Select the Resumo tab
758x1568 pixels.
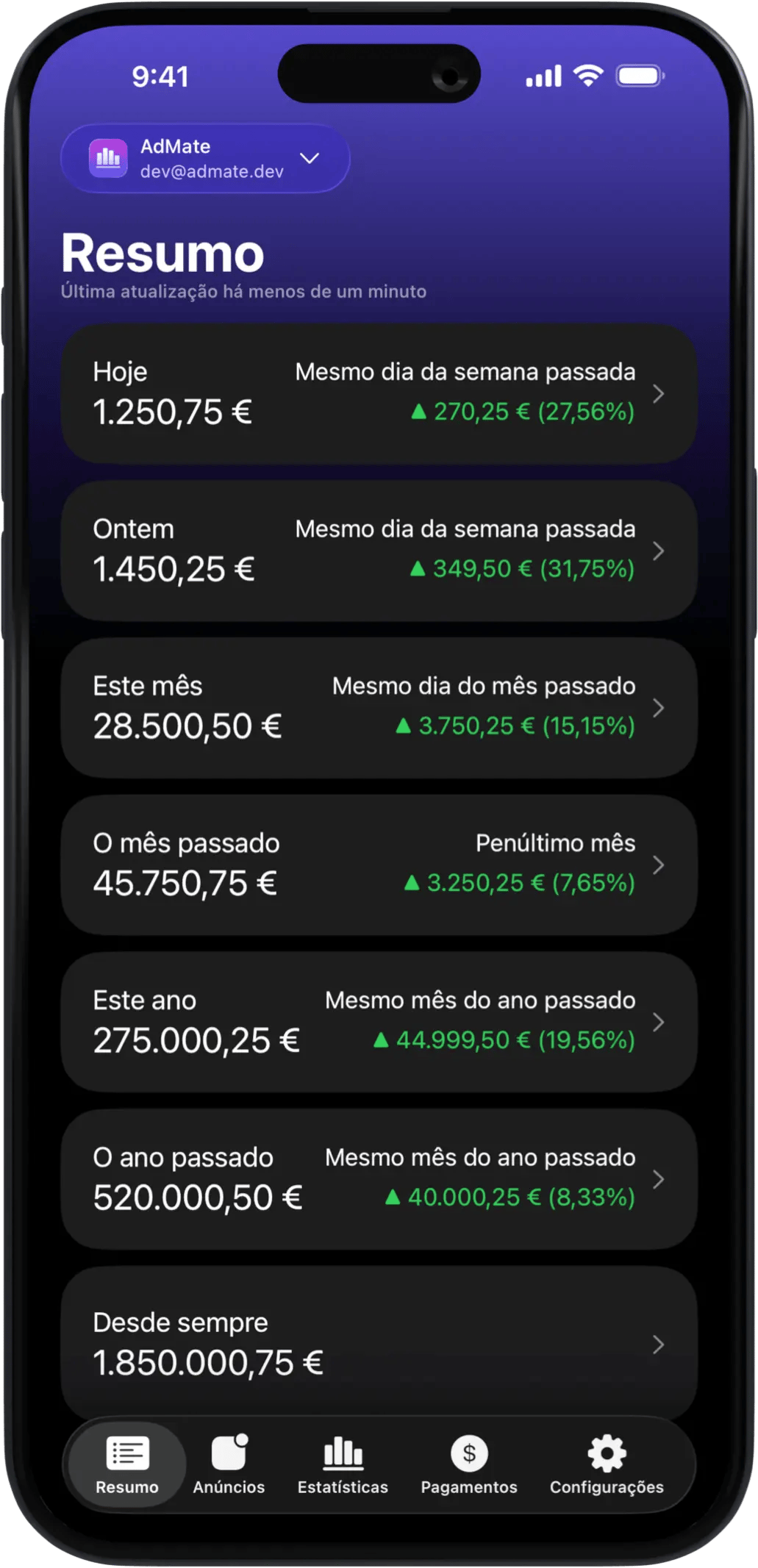tap(126, 1464)
